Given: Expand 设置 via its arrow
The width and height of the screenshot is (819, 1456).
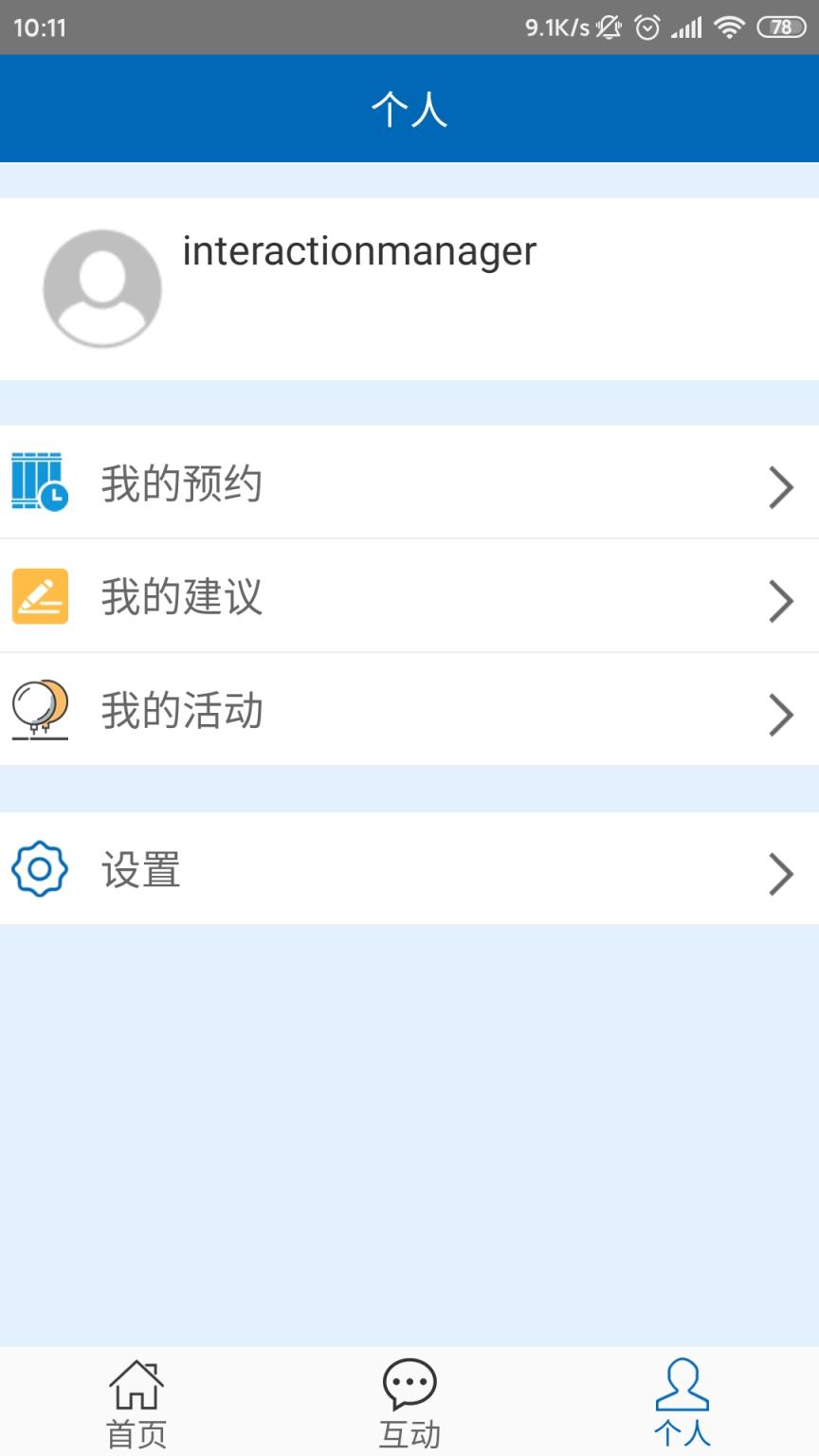Looking at the screenshot, I should tap(781, 873).
